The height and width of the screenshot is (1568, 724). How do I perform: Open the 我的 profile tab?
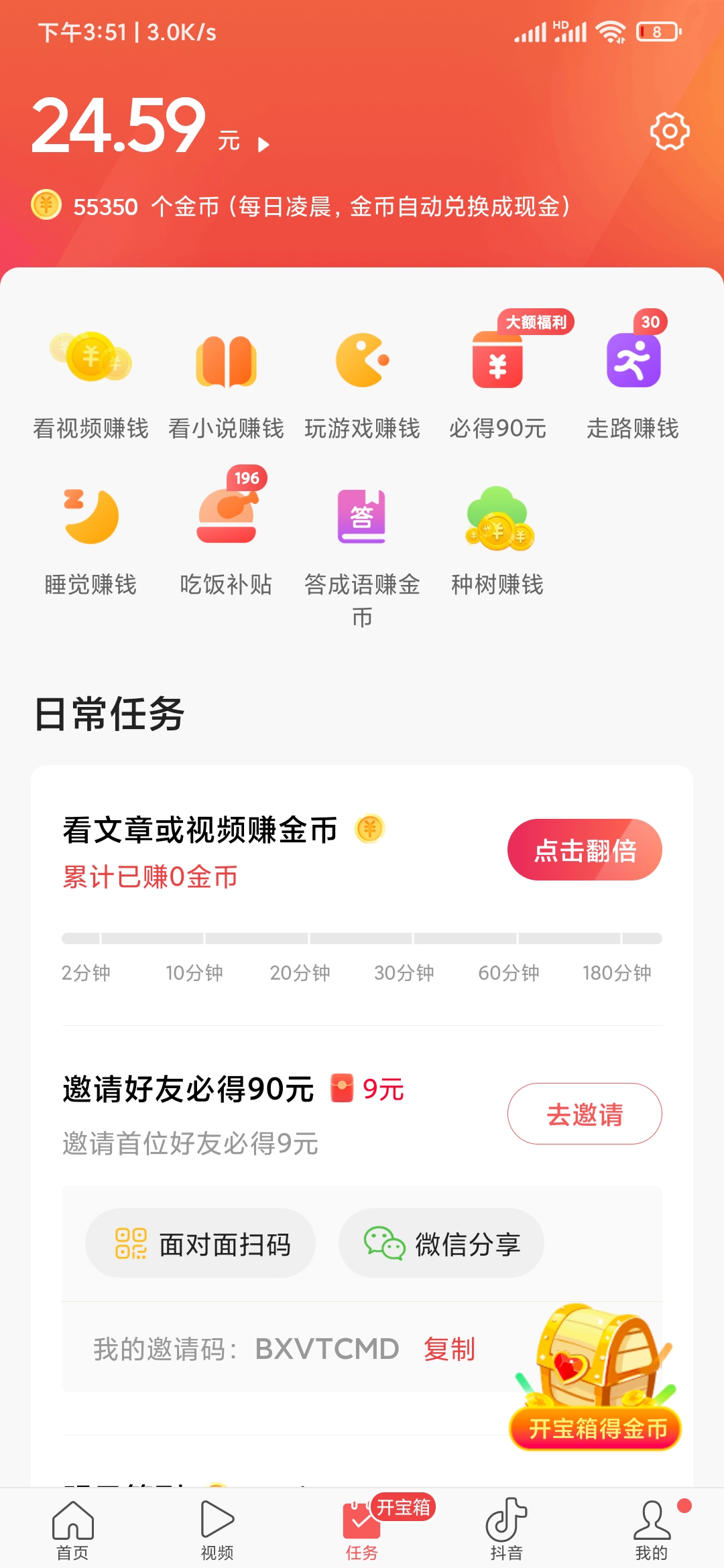coord(651,1528)
